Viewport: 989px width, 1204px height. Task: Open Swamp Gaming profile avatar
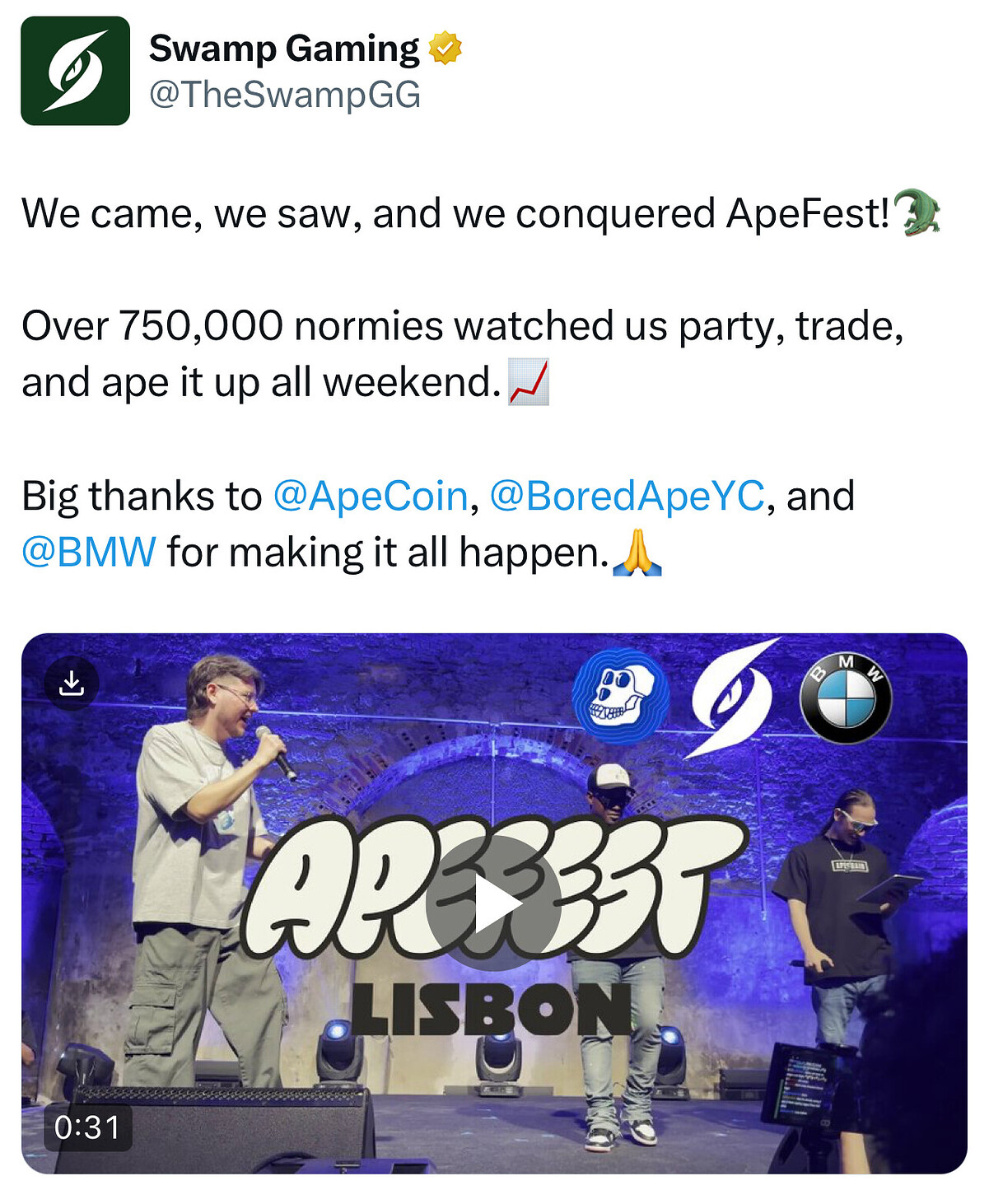coord(75,71)
